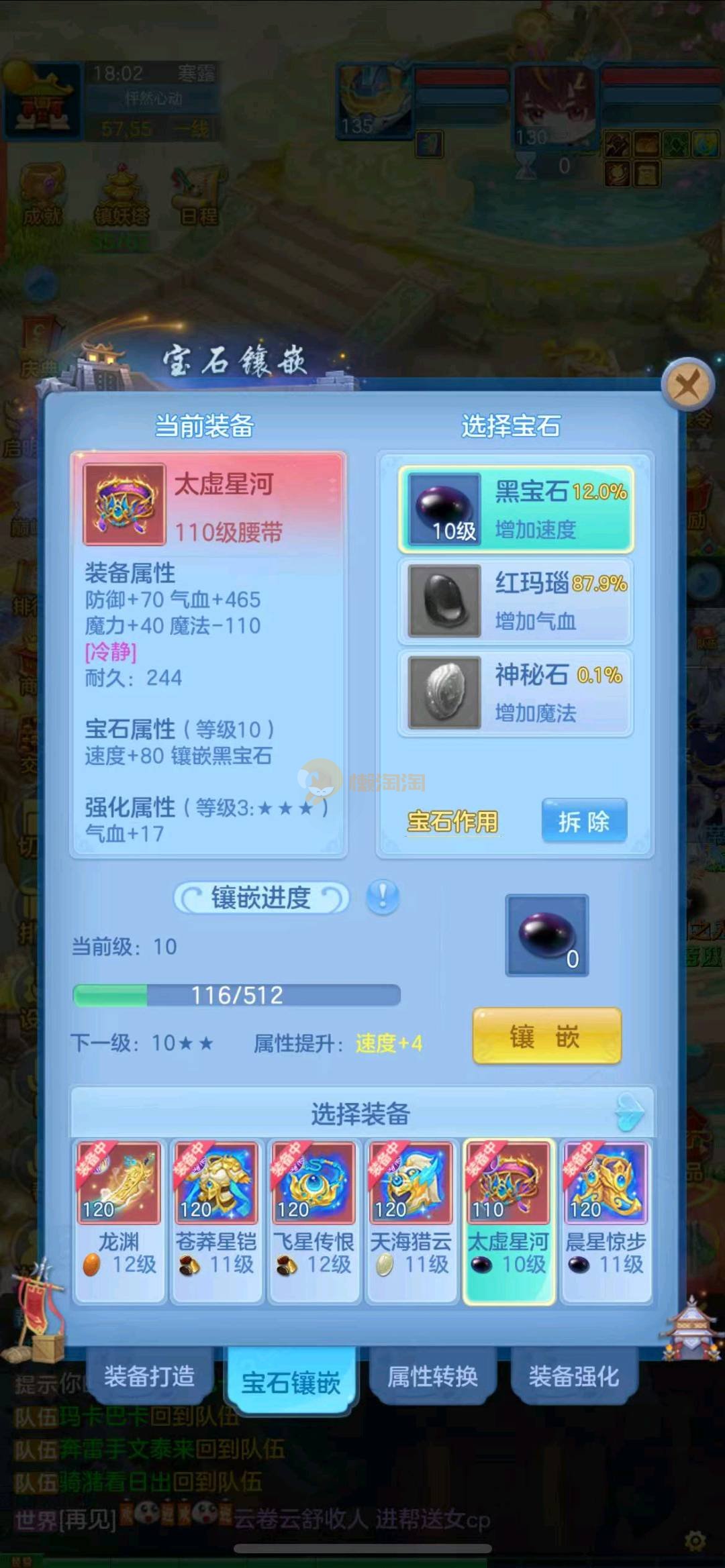Switch to the 宝石镶嵌 tab

pyautogui.click(x=291, y=1382)
